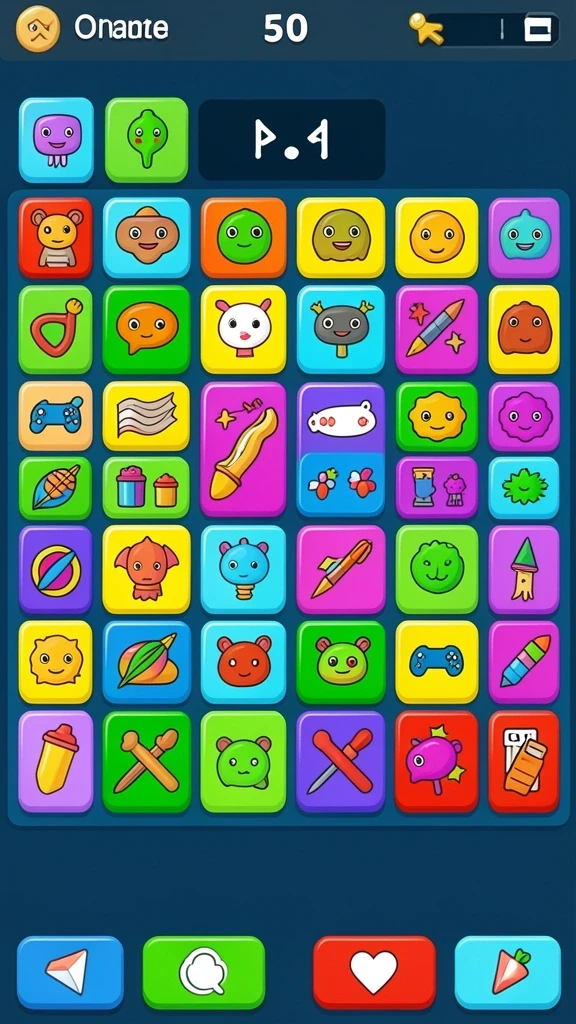The height and width of the screenshot is (1024, 576).
Task: Tap the two gift boxes tile
Action: point(146,488)
